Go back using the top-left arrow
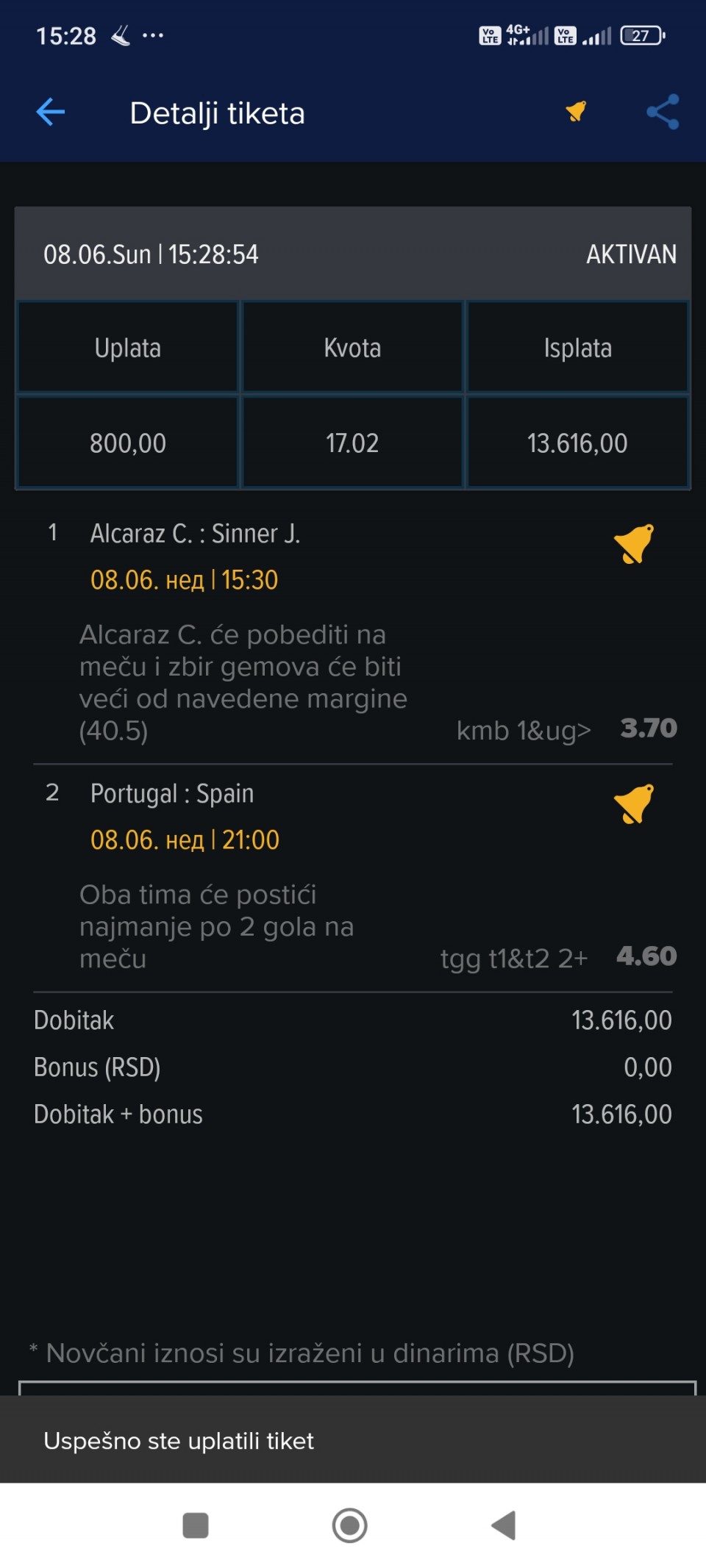The width and height of the screenshot is (706, 1568). click(50, 112)
